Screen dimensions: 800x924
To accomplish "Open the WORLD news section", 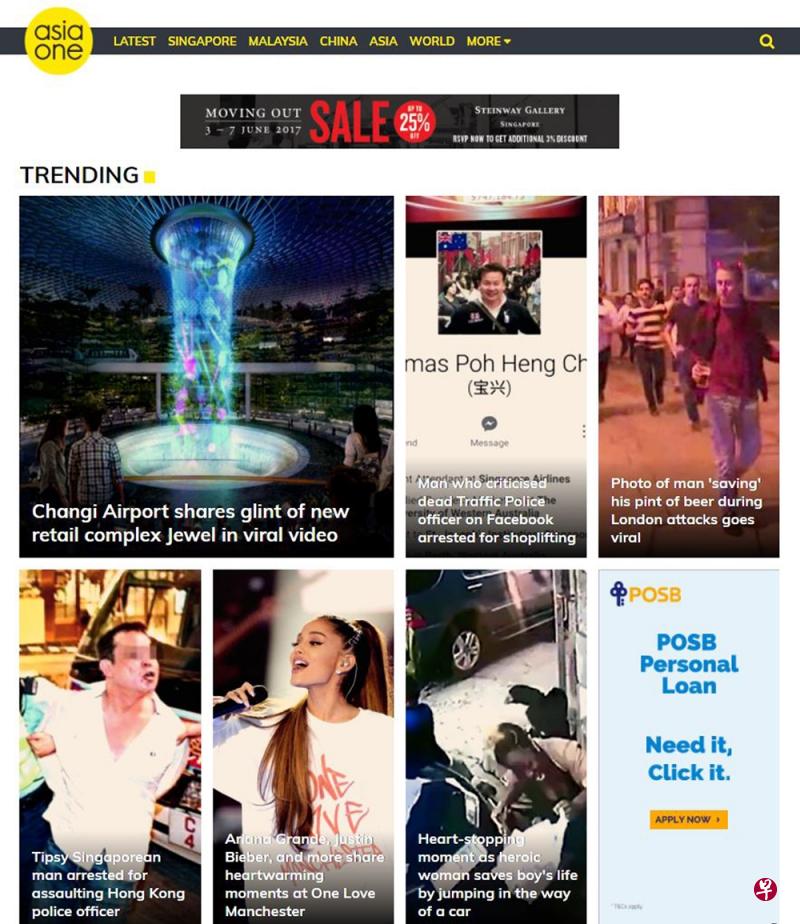I will coord(432,41).
